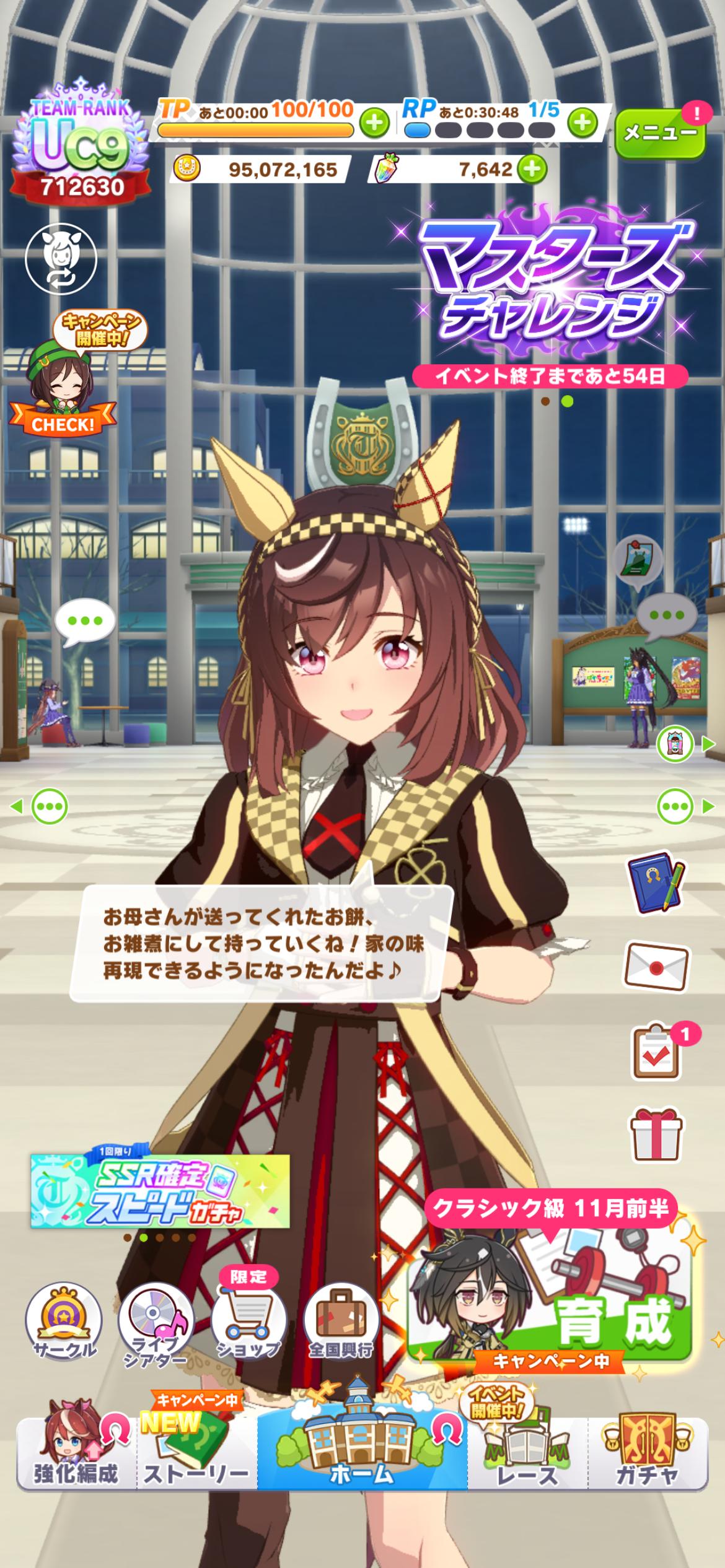This screenshot has height=1568, width=725.
Task: Open the present gift box
Action: pyautogui.click(x=656, y=1135)
